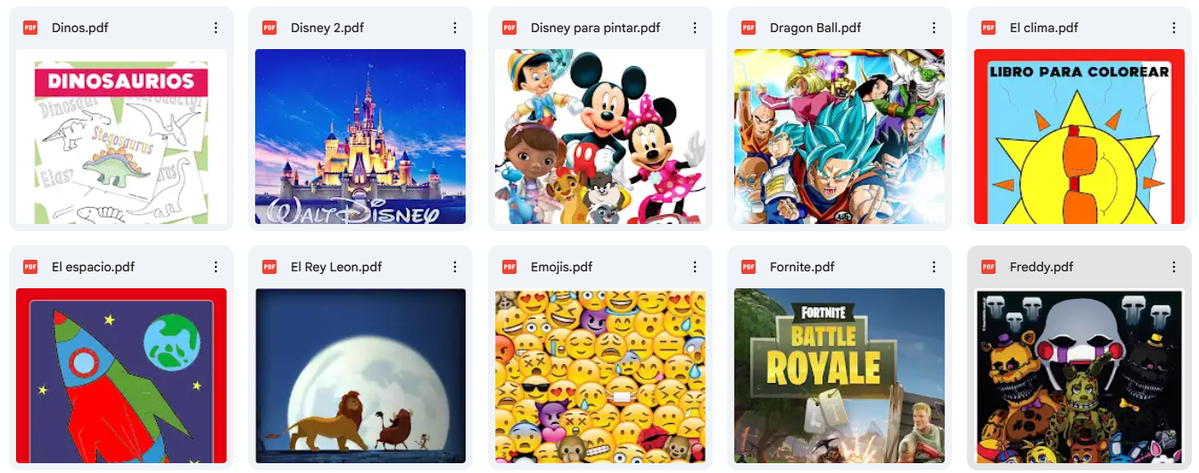This screenshot has height=473, width=1199.
Task: Tap the three-dot menu on Disney para pintar.pdf
Action: pos(695,28)
